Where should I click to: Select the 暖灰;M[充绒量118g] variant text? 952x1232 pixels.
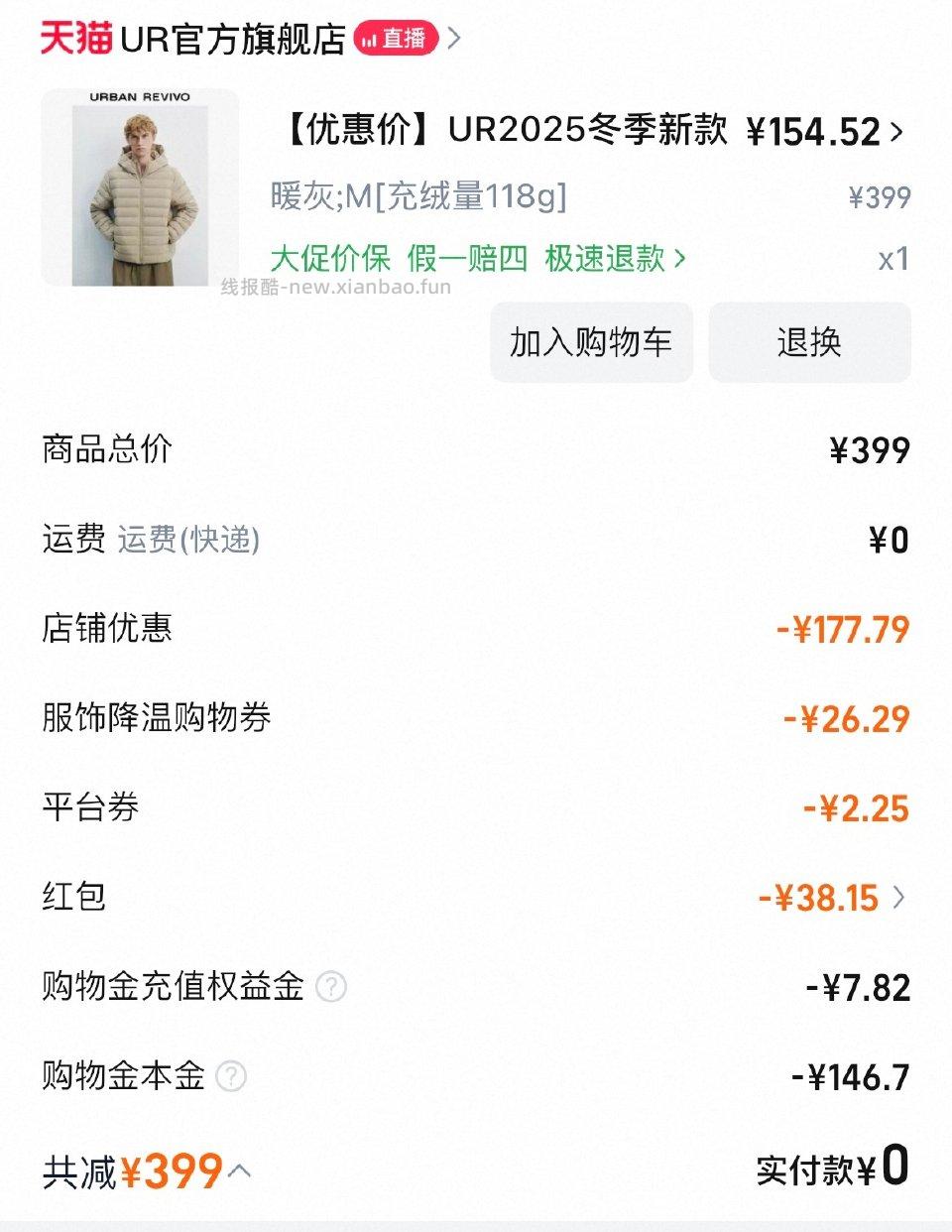click(418, 197)
